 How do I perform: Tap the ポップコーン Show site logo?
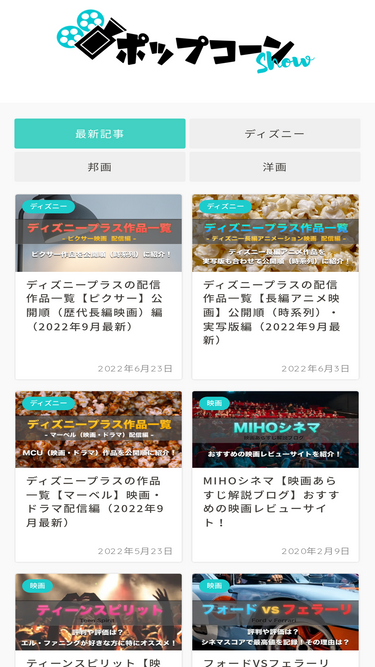click(x=186, y=42)
